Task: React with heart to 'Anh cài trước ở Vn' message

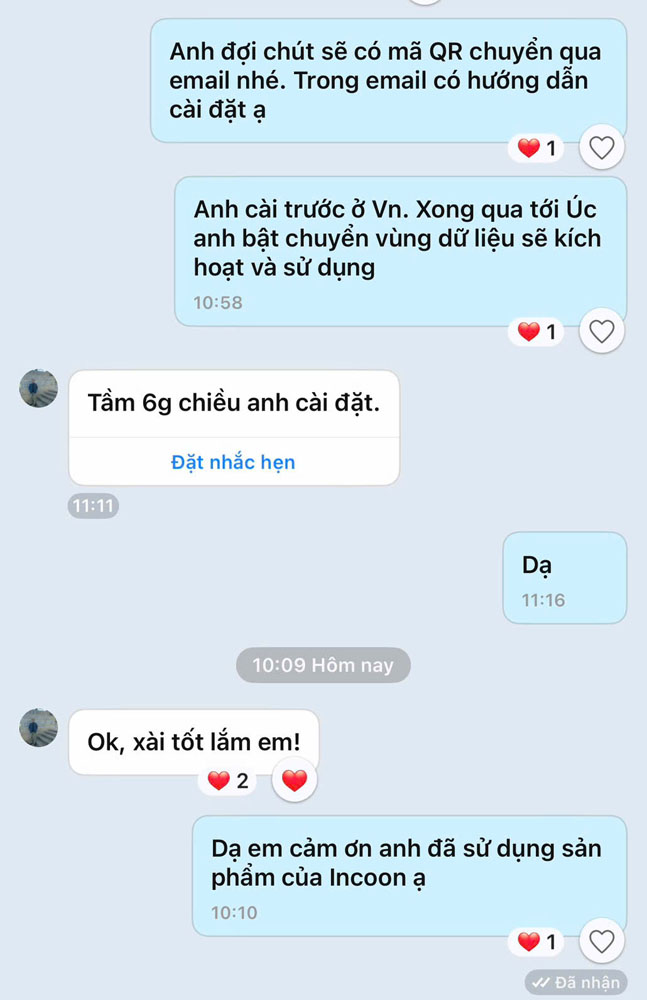Action: 601,332
